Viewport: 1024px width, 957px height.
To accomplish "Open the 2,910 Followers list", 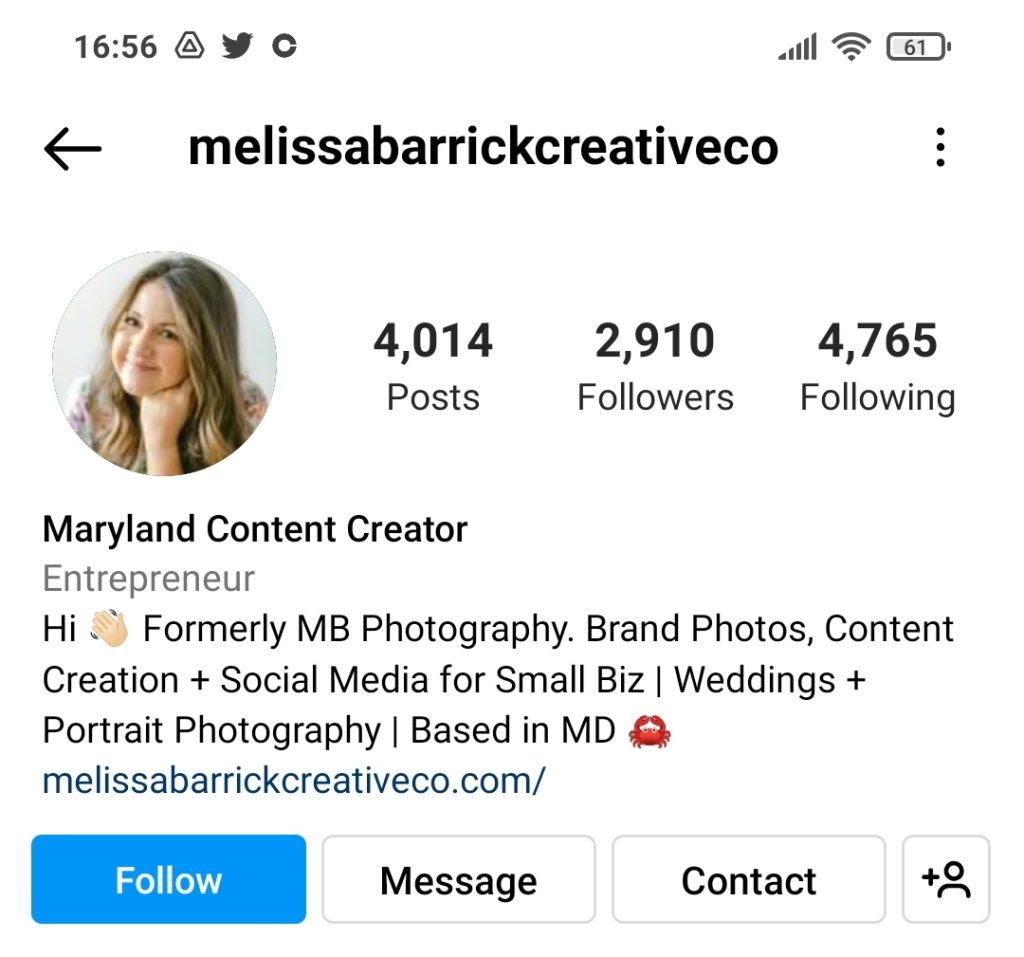I will coord(655,366).
